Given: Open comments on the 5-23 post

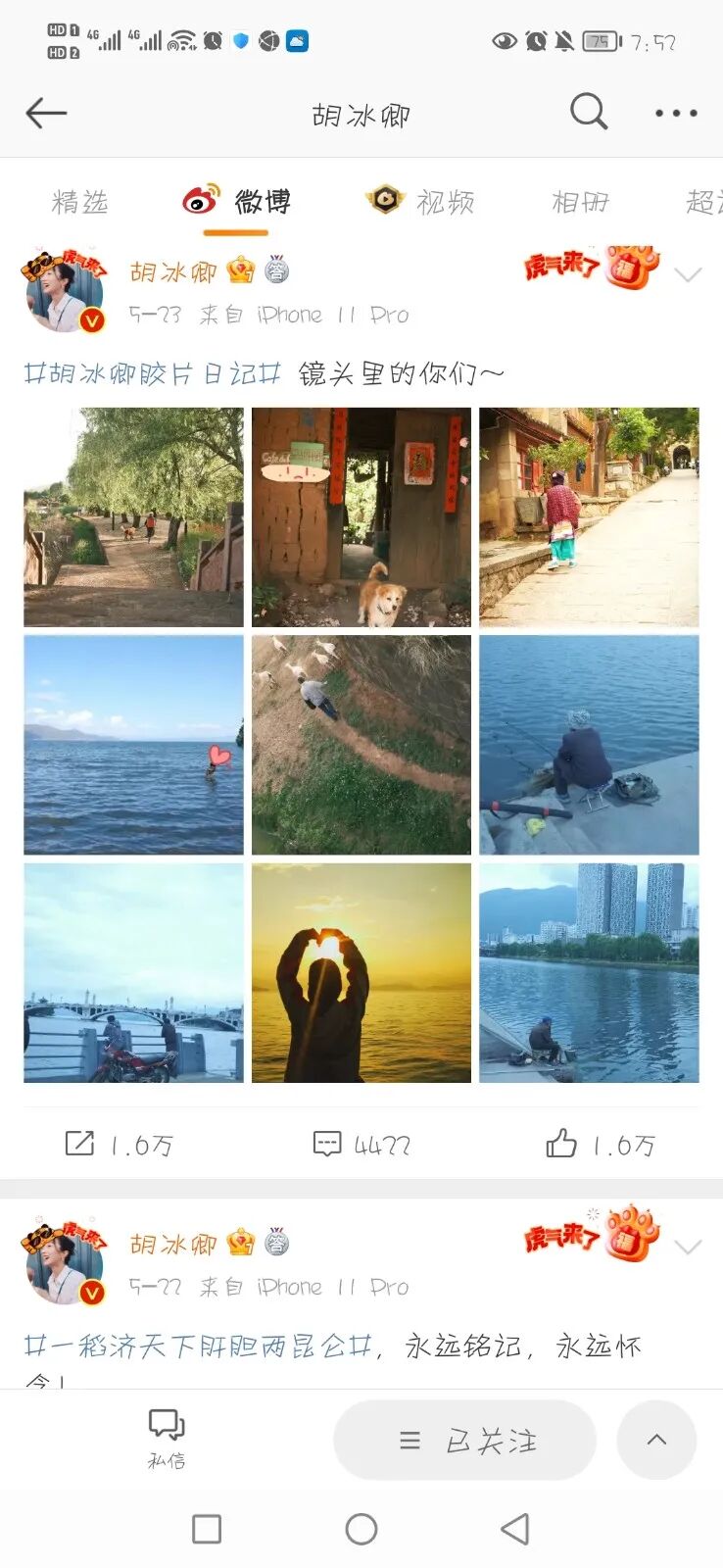Looking at the screenshot, I should pyautogui.click(x=361, y=1144).
